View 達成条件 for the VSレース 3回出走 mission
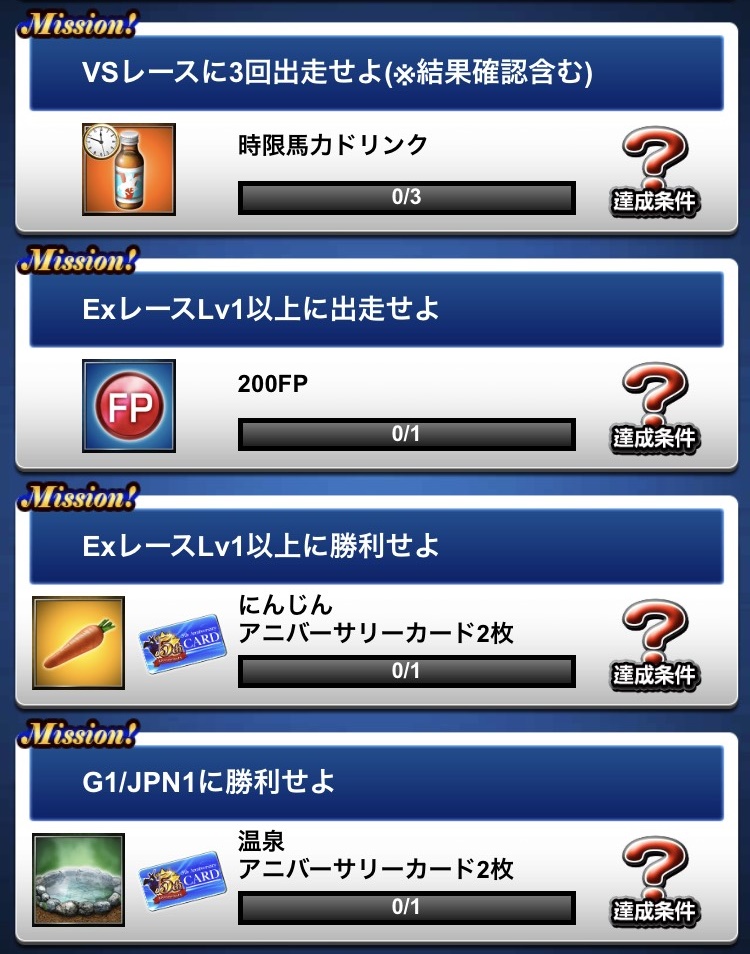The image size is (750, 954). tap(654, 170)
